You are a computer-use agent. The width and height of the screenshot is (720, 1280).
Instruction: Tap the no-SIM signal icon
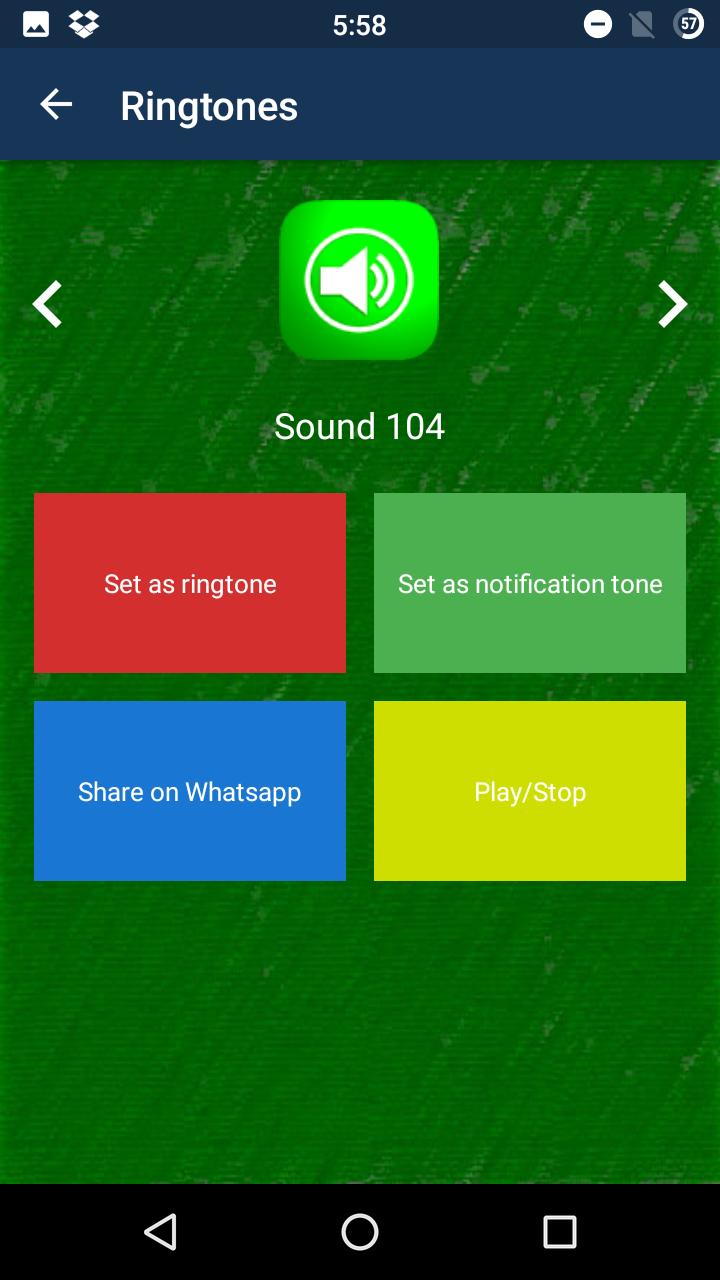(643, 25)
